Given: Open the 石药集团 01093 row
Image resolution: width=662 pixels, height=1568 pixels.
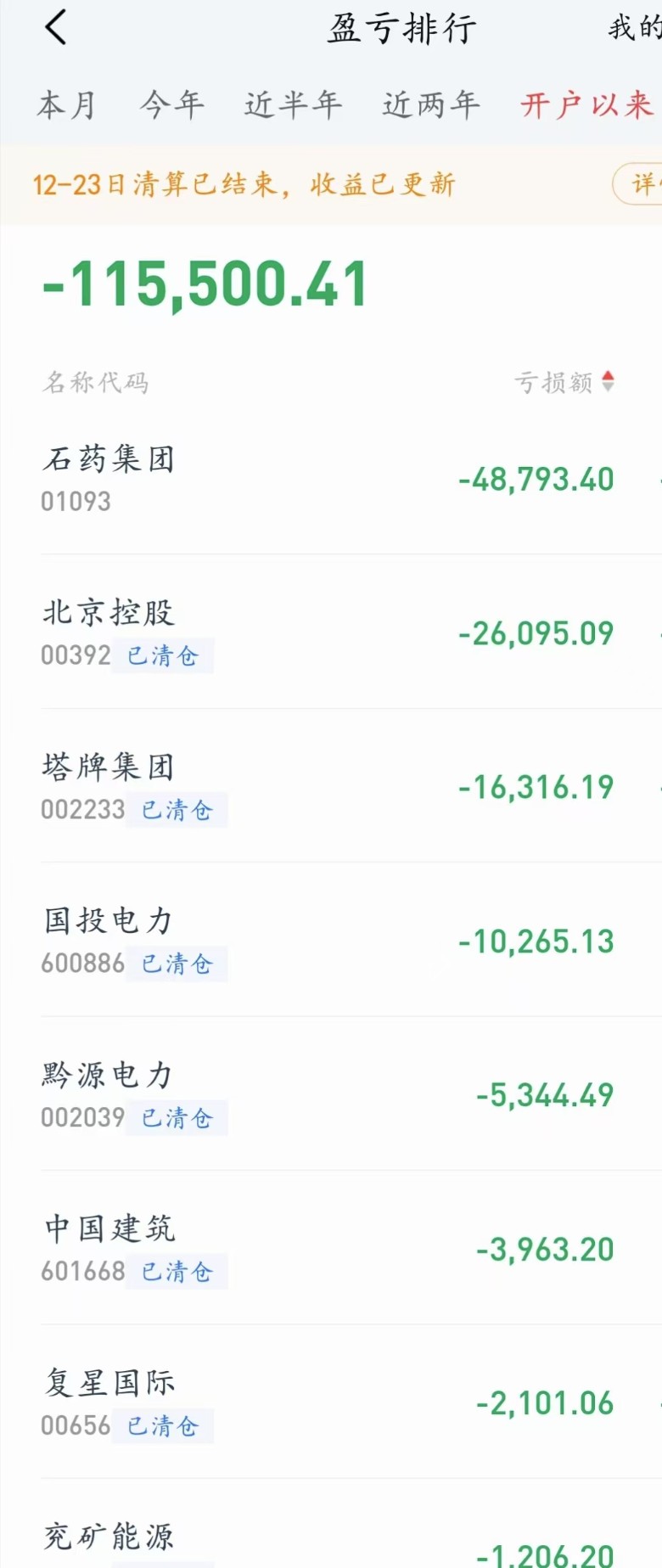Looking at the screenshot, I should pos(331,479).
